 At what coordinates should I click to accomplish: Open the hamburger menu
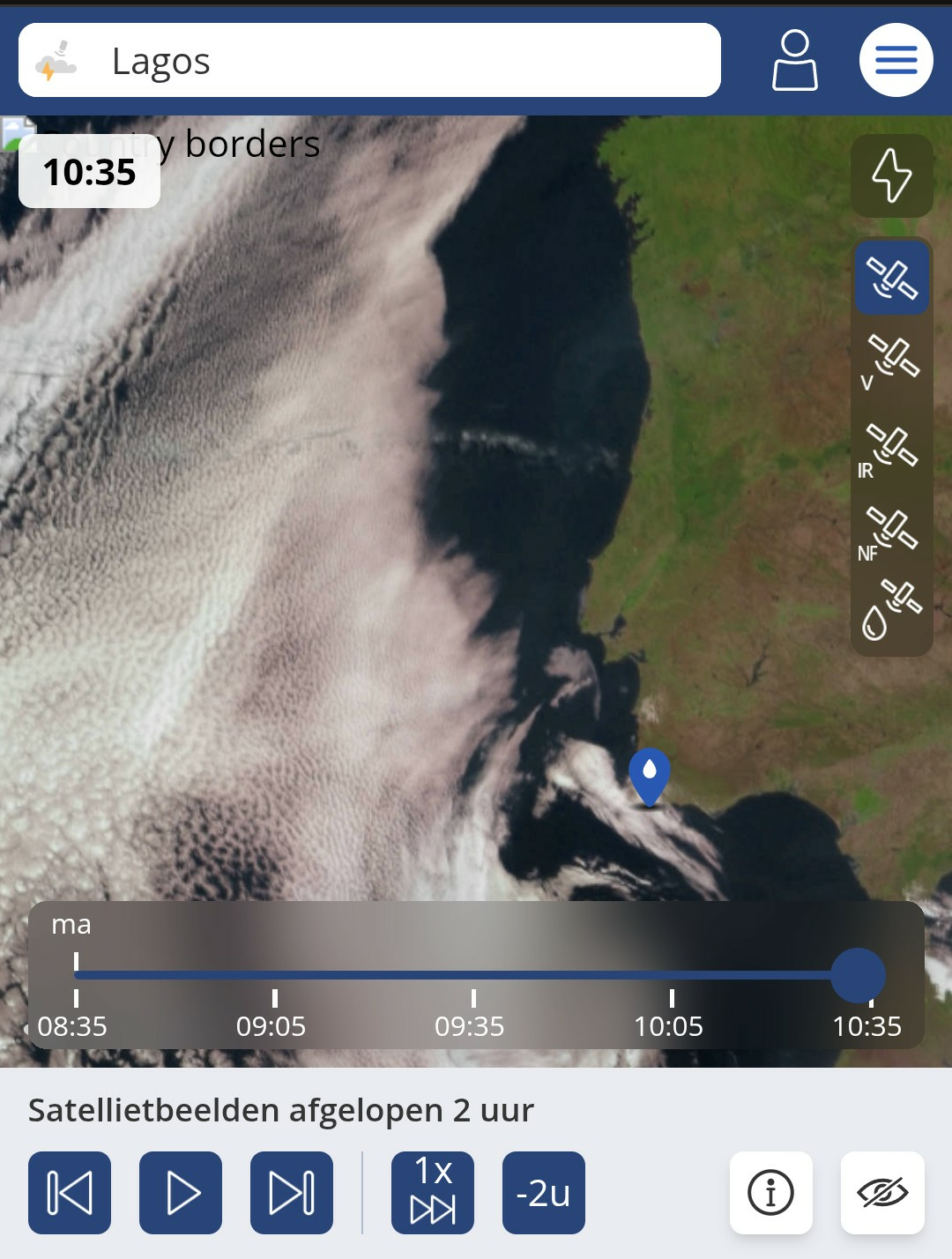(x=896, y=61)
